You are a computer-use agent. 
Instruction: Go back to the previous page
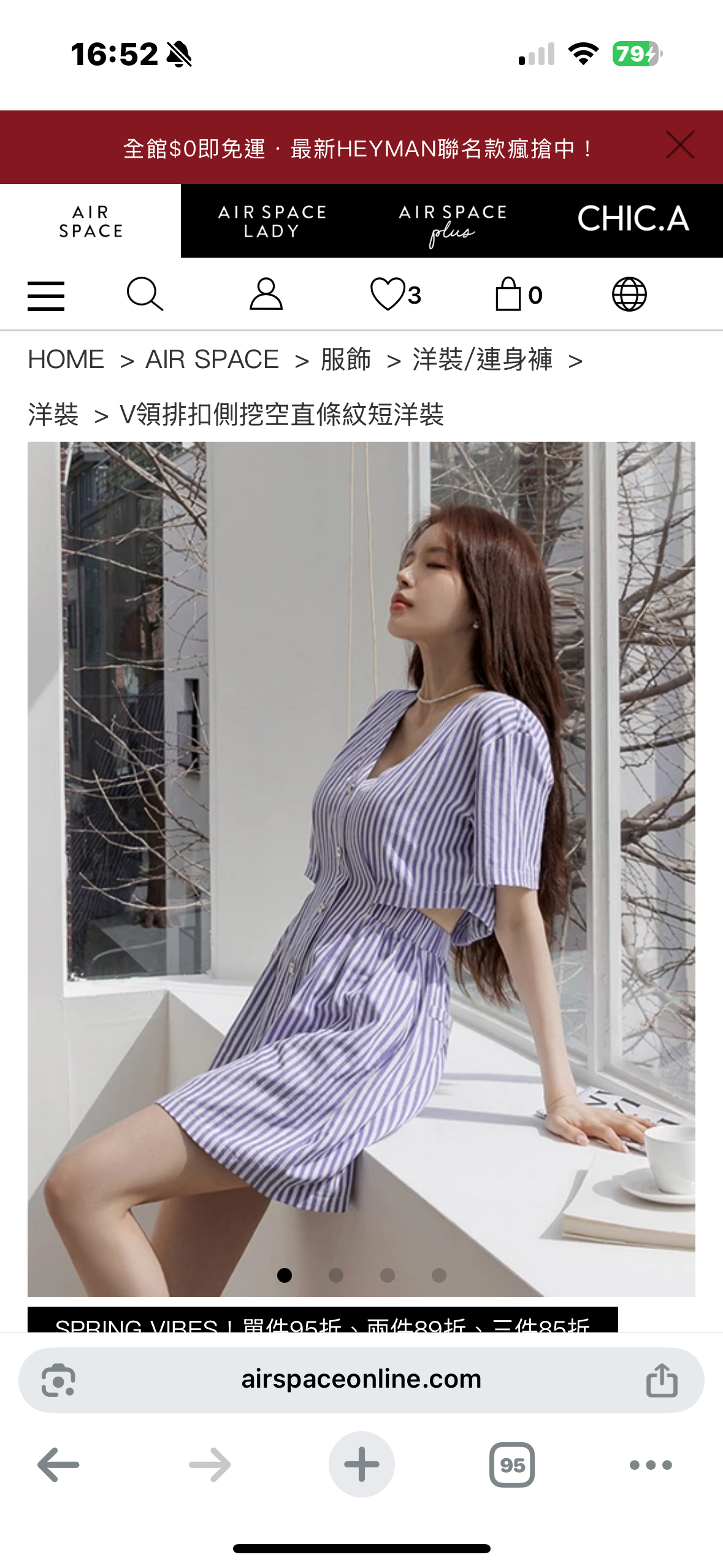(x=58, y=1465)
